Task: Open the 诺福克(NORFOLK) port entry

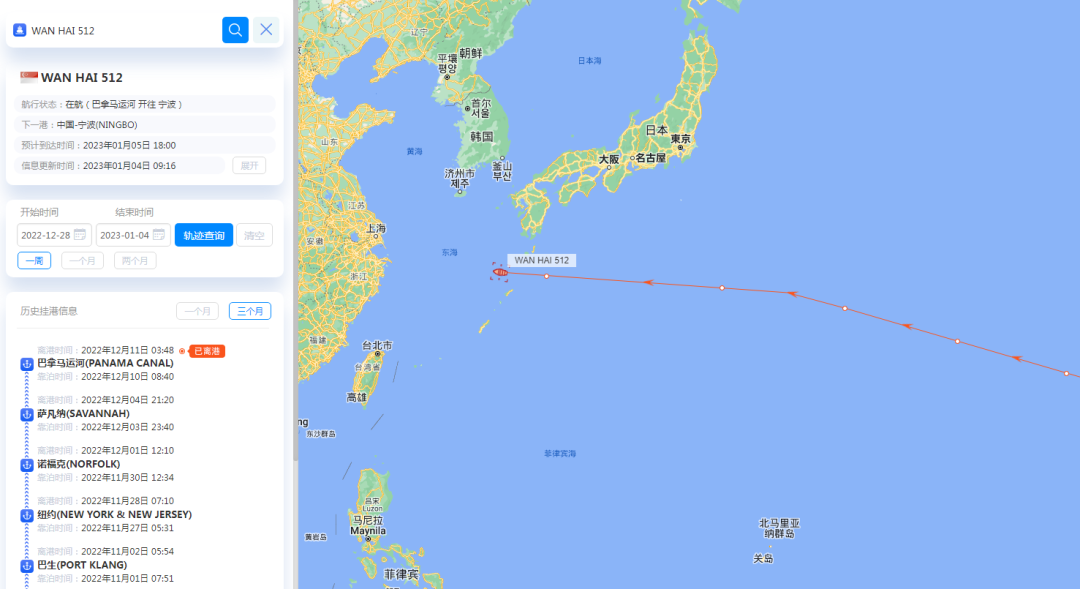Action: [x=78, y=464]
